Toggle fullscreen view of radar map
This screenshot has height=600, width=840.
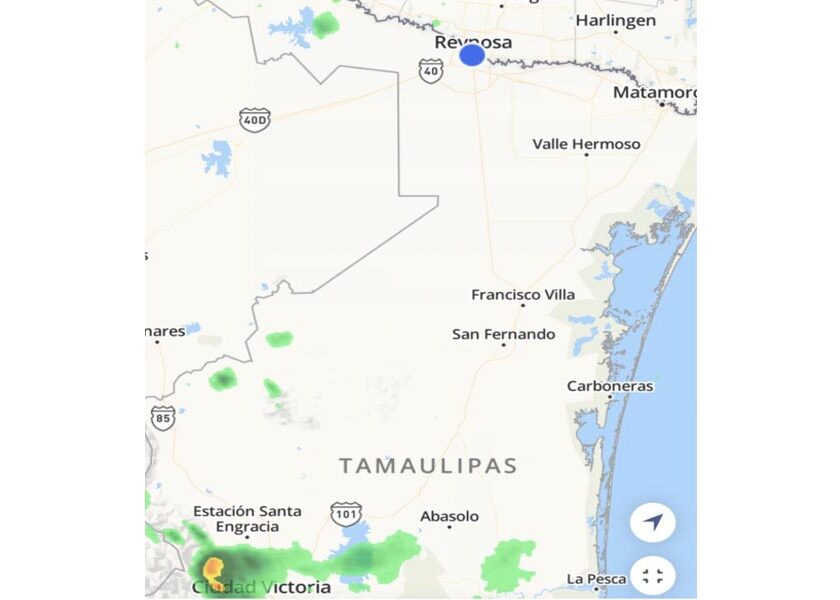[x=653, y=575]
